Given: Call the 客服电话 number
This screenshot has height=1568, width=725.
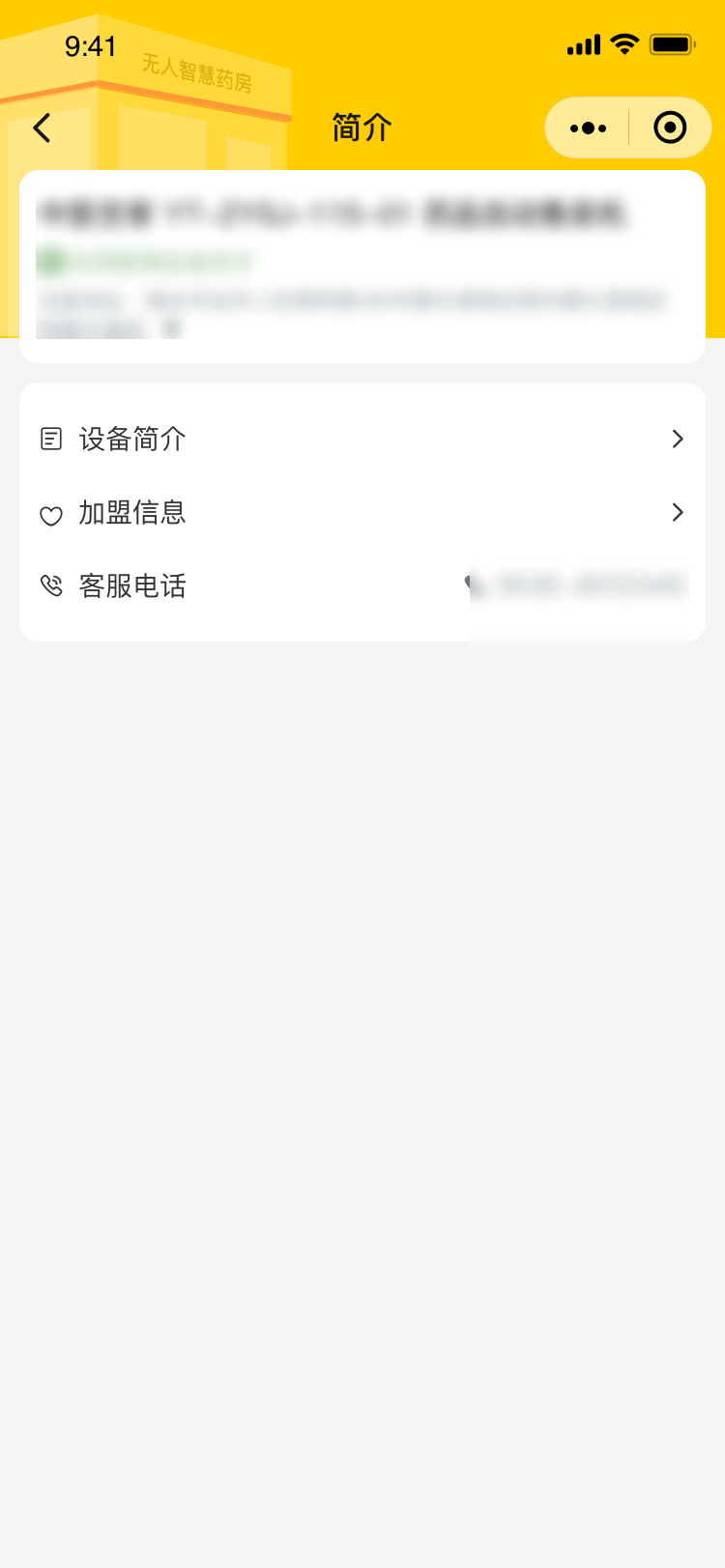Looking at the screenshot, I should point(578,585).
